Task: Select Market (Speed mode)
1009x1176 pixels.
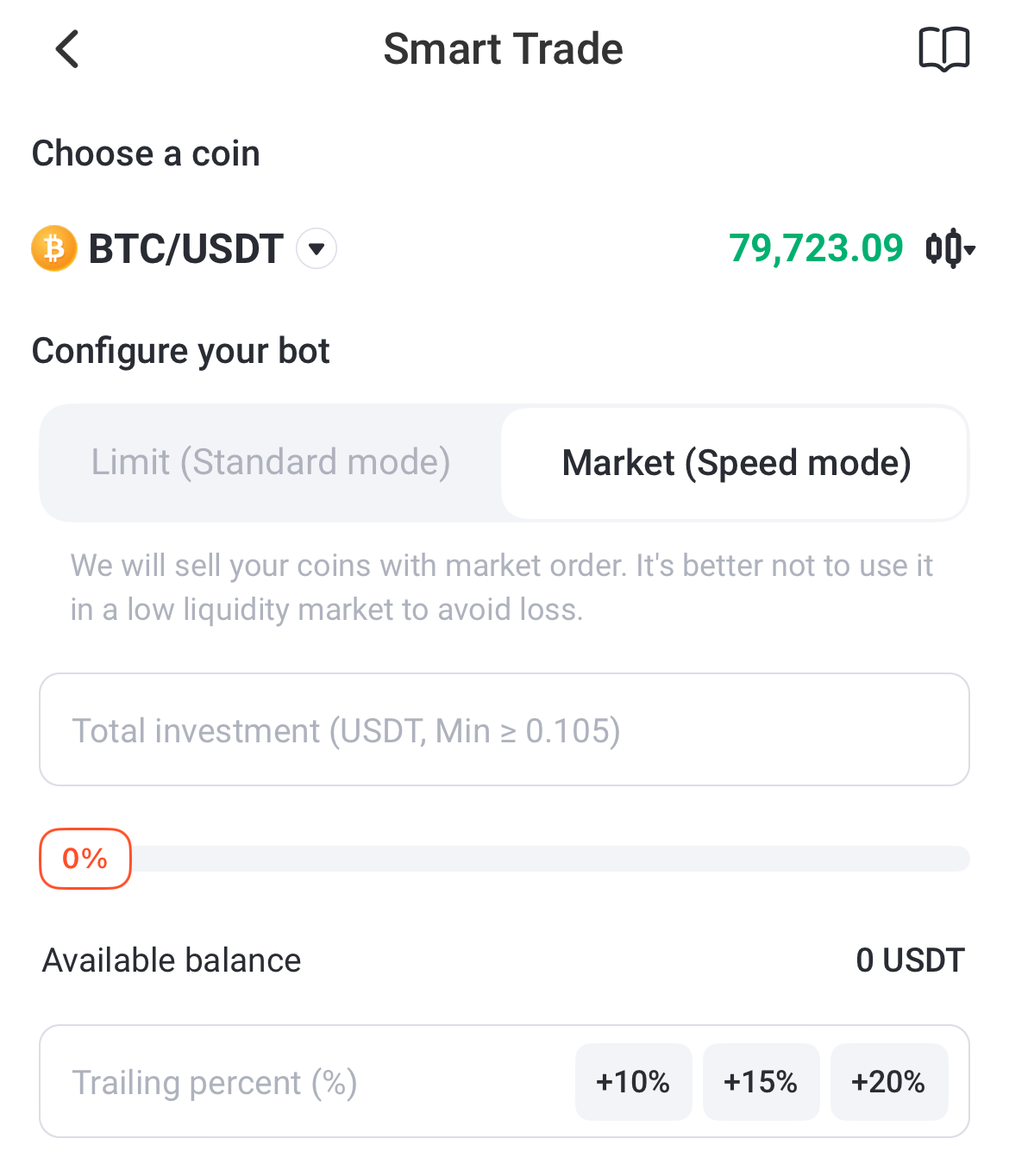Action: (x=736, y=463)
